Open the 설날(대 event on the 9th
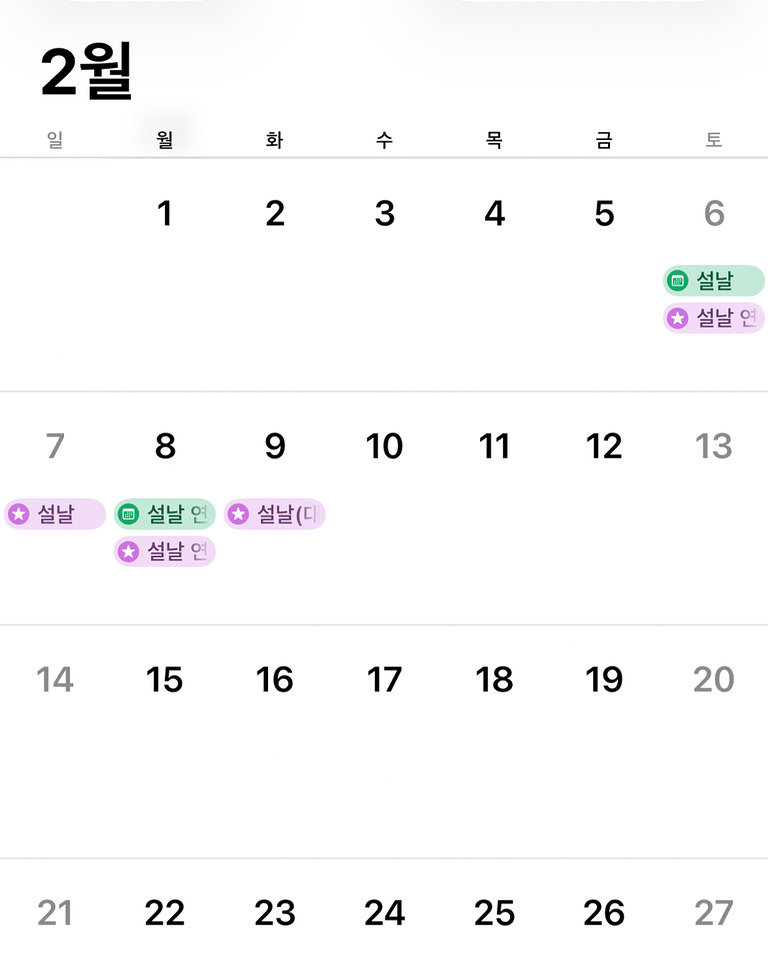Screen dimensions: 768x960 [275, 514]
